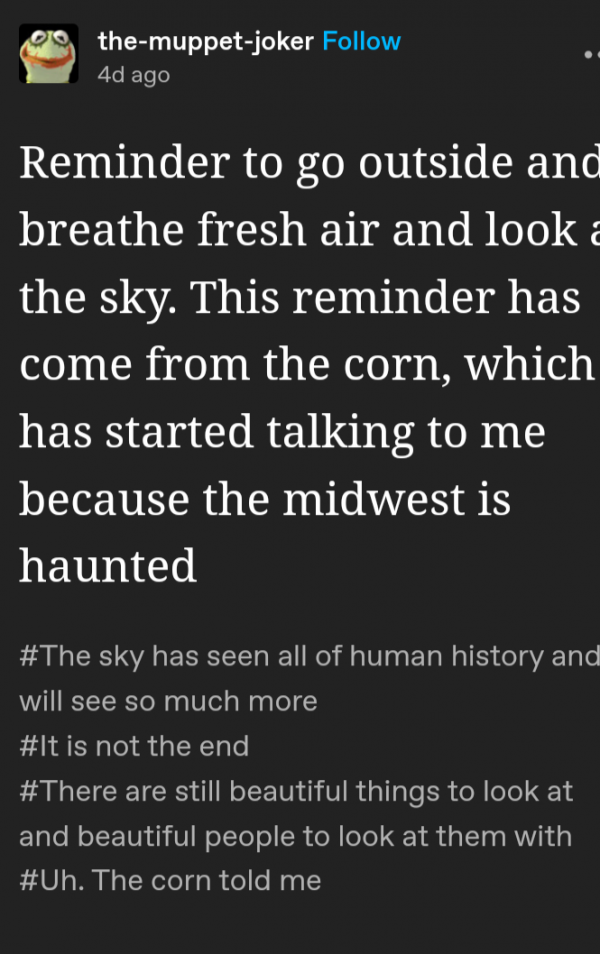Open the '#It is not the end' tag

[x=134, y=746]
